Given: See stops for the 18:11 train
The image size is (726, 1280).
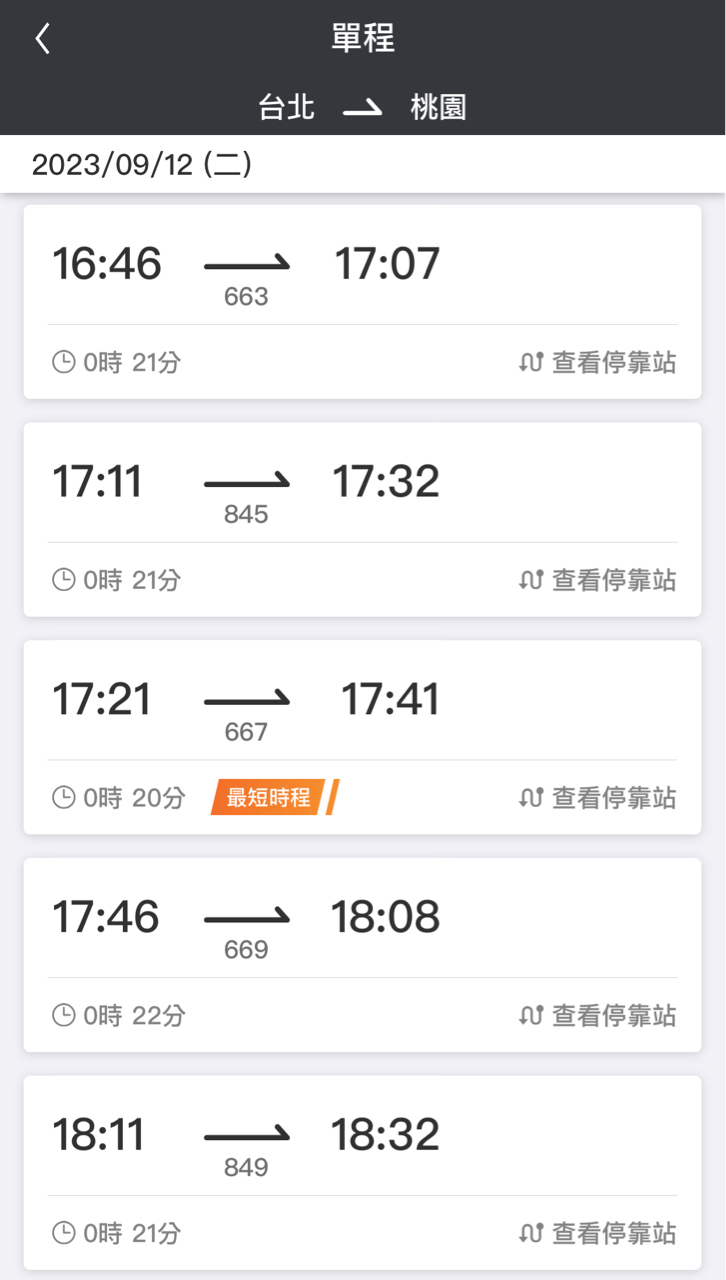Looking at the screenshot, I should tap(598, 1234).
